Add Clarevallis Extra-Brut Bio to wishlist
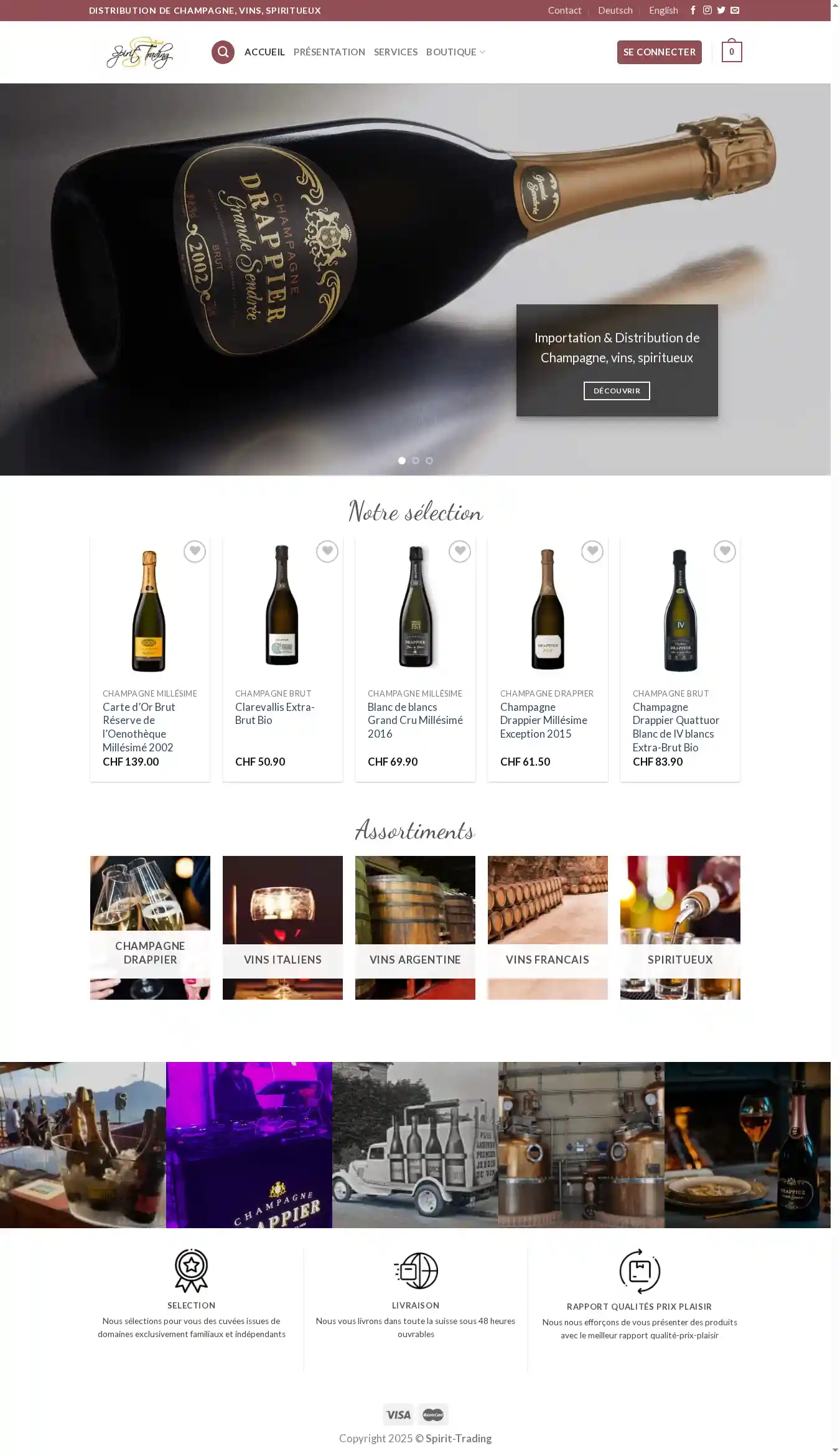The width and height of the screenshot is (840, 1456). click(327, 552)
